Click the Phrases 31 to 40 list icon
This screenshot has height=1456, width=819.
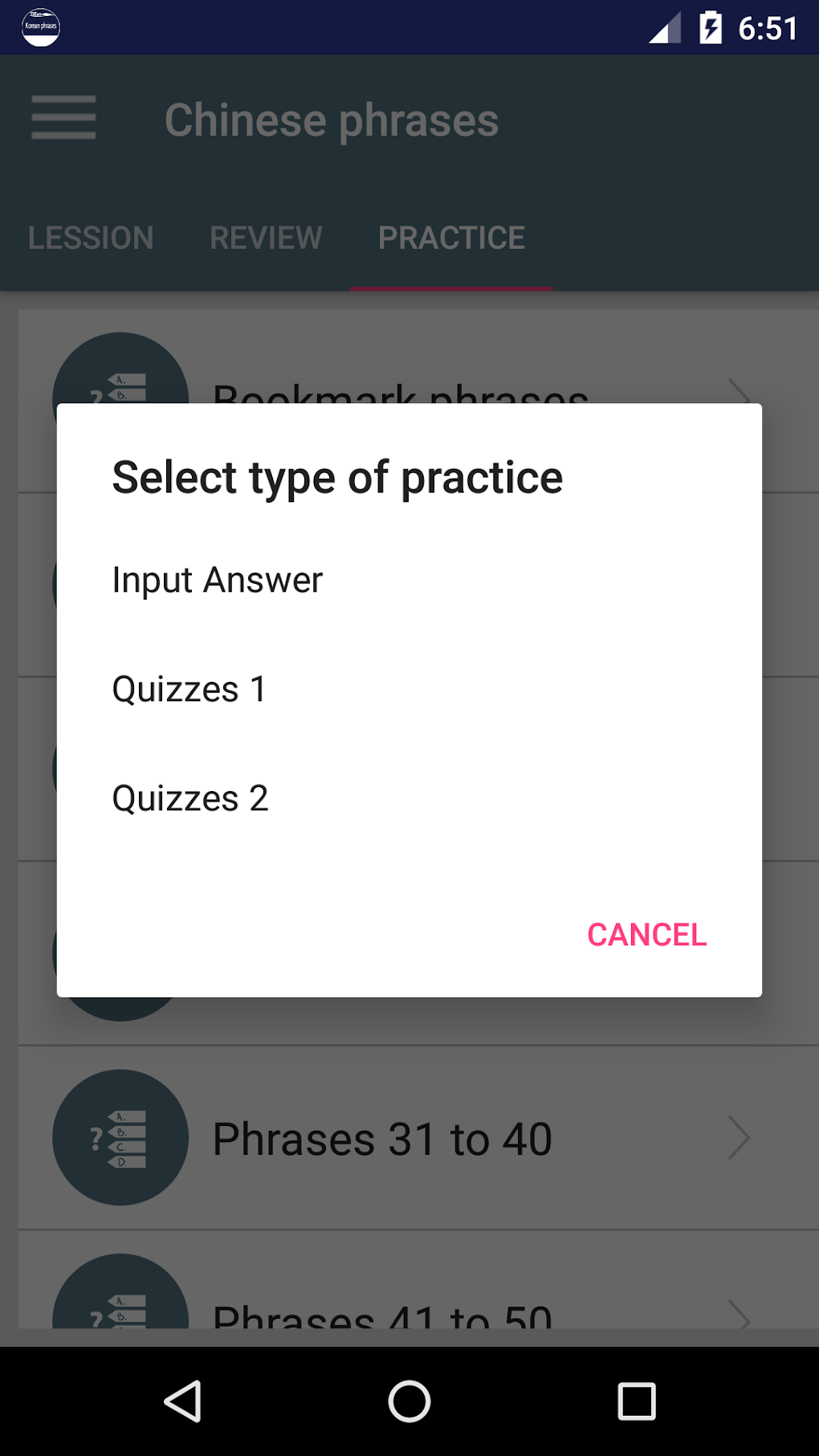point(120,1137)
